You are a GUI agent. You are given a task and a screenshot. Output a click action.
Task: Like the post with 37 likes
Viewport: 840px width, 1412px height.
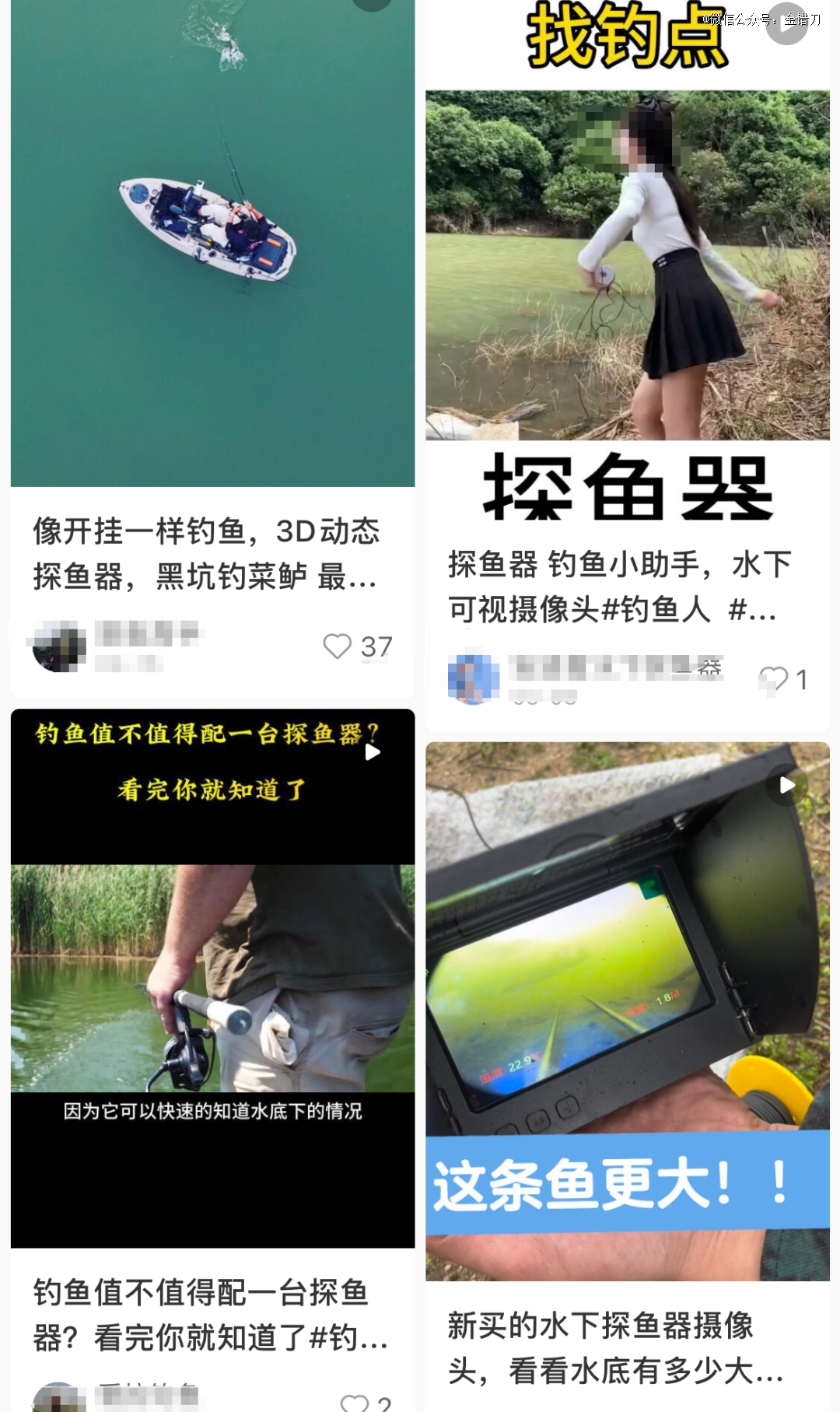[x=338, y=646]
